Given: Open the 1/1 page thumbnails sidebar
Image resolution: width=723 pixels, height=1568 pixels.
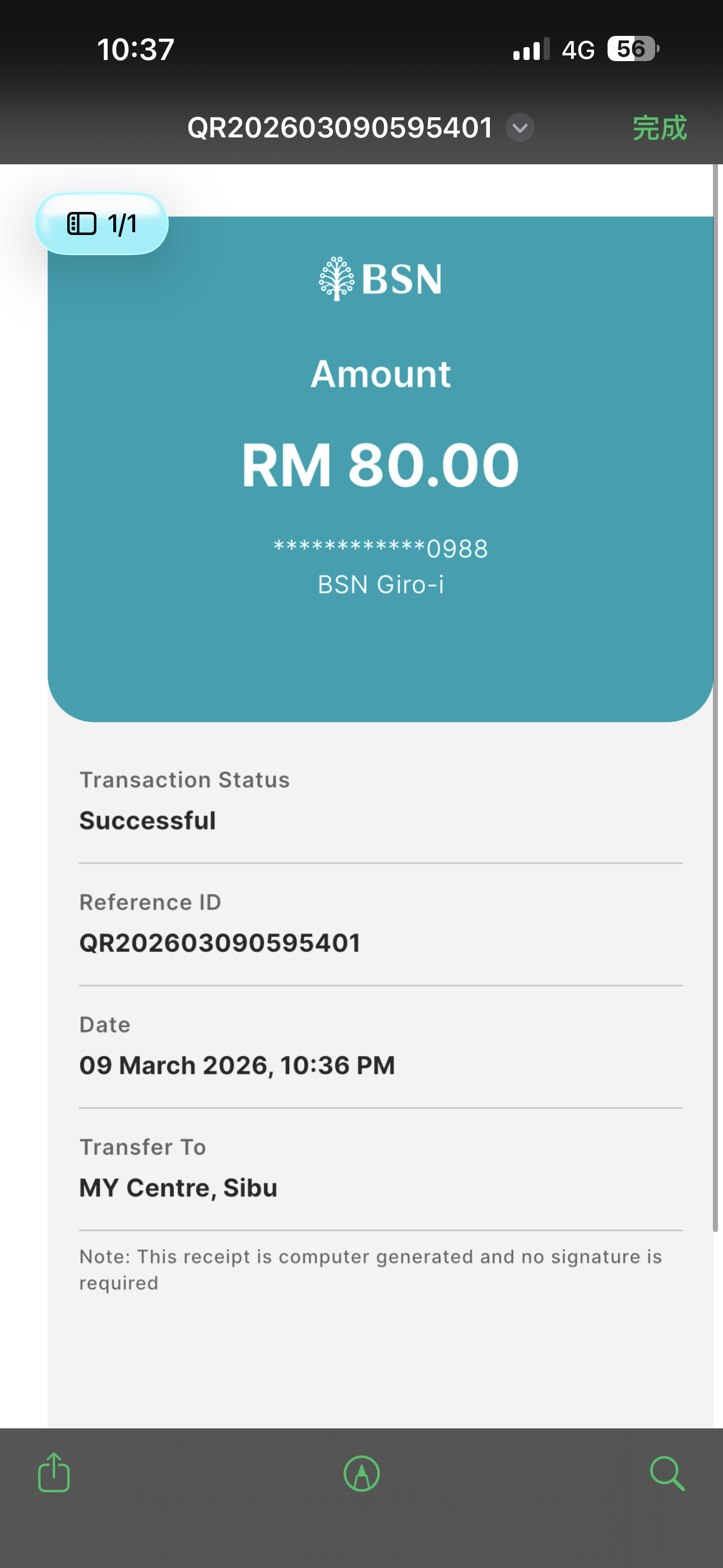Looking at the screenshot, I should 101,224.
